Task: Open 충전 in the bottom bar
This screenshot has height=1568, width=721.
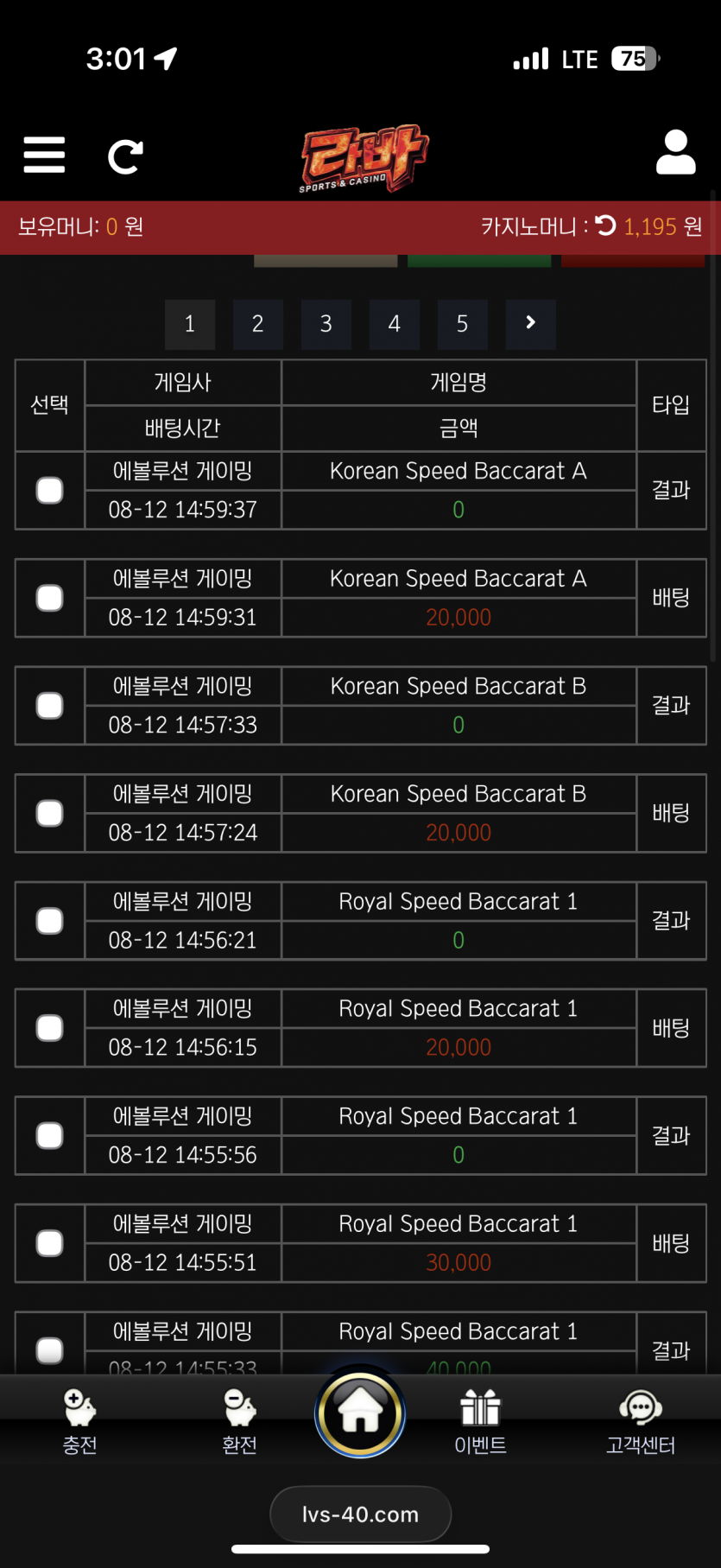Action: [79, 1421]
